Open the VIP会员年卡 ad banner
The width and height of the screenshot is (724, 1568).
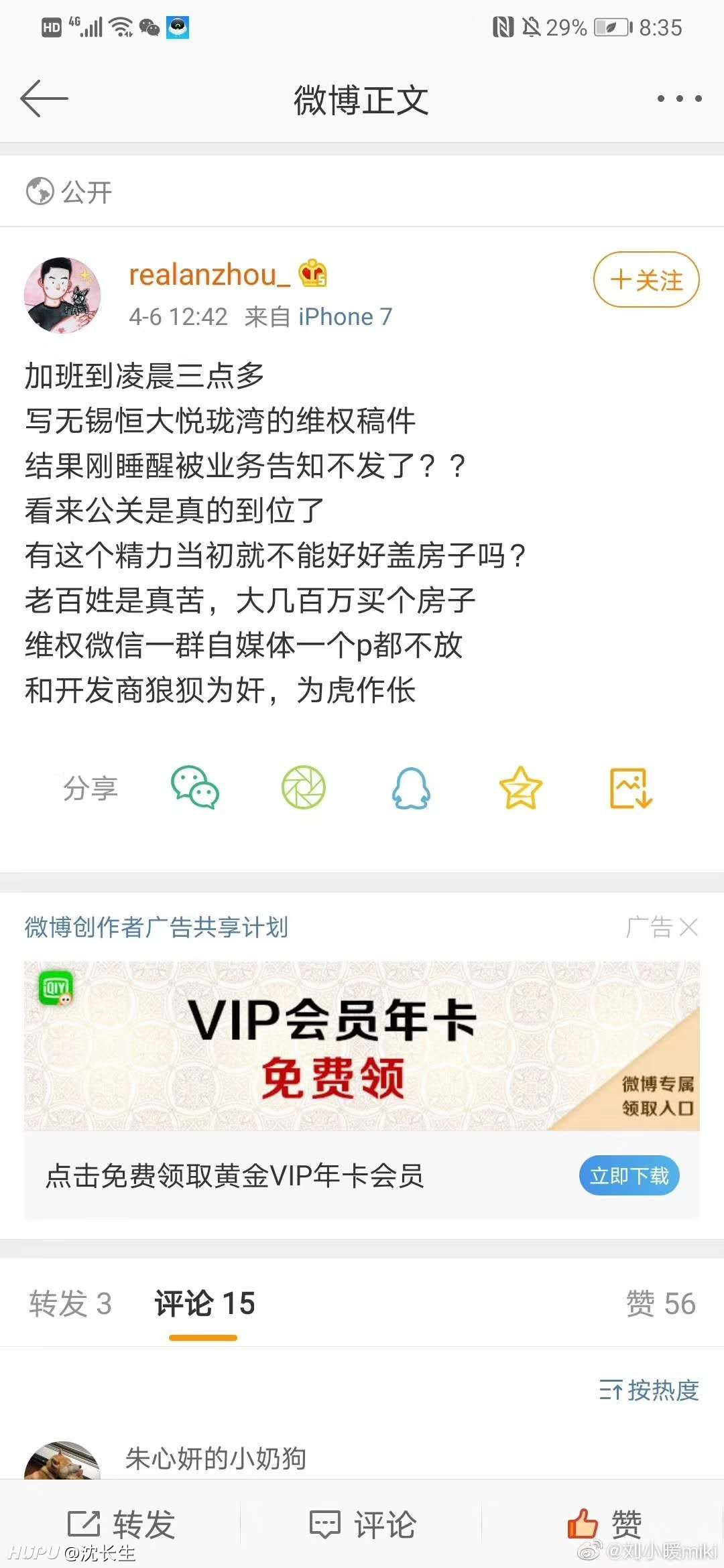362,1046
